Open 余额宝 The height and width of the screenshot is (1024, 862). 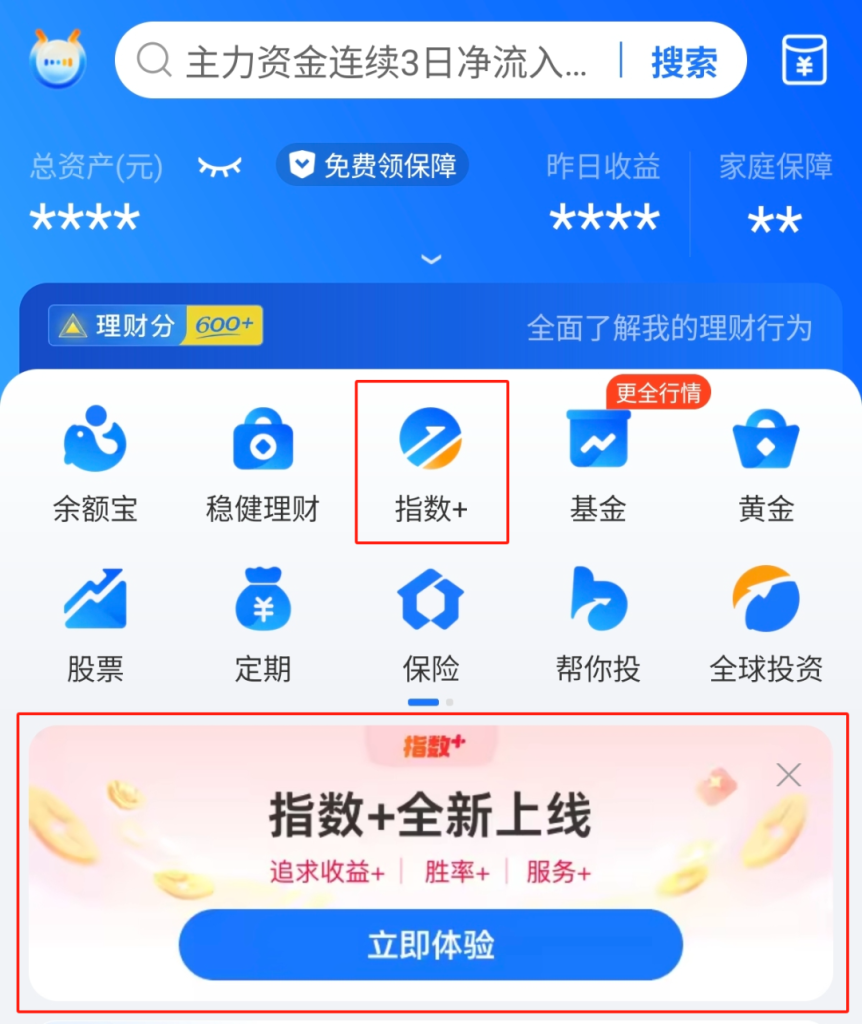pos(95,465)
